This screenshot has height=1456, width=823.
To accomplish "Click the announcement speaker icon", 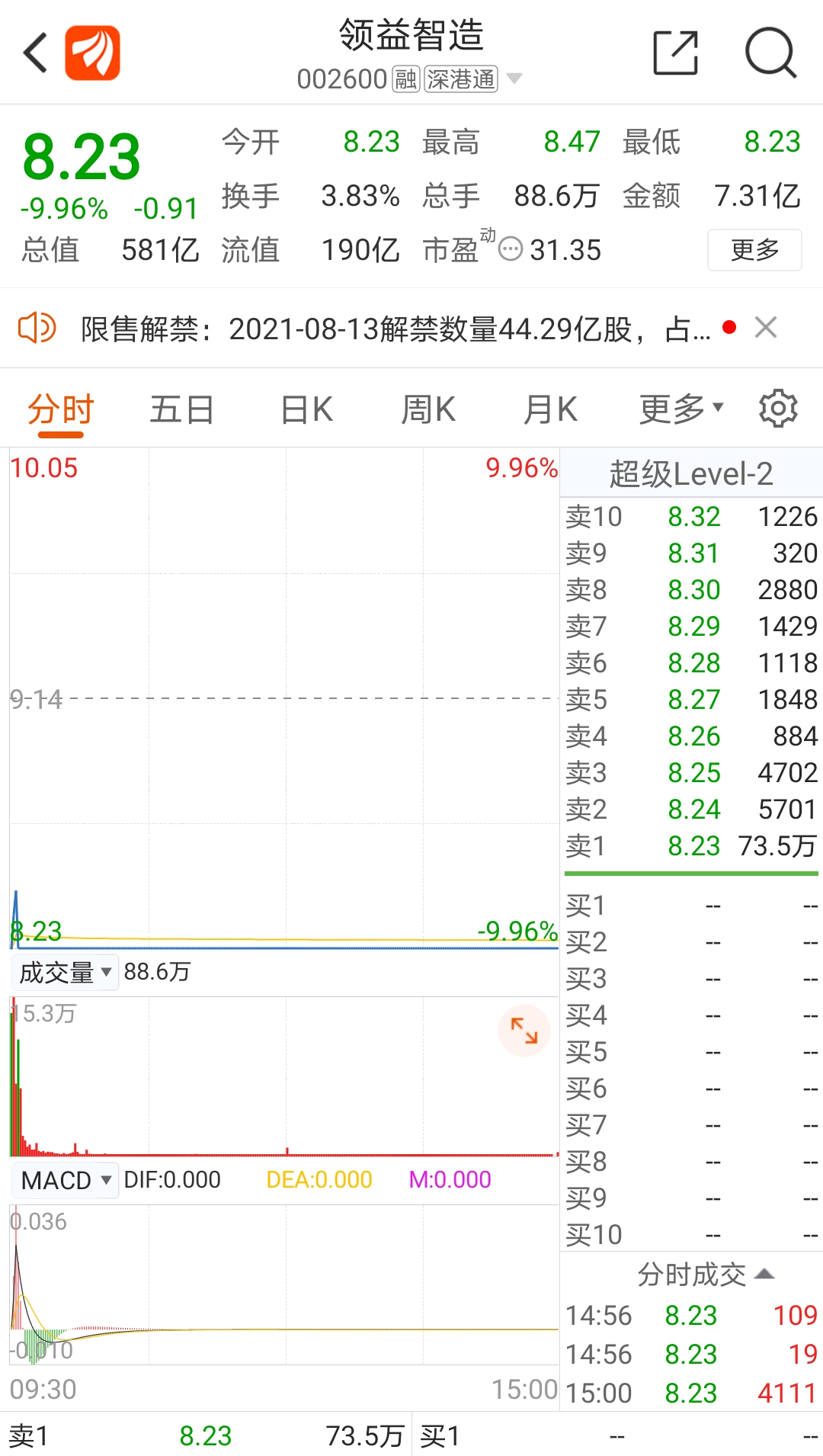I will 37,327.
